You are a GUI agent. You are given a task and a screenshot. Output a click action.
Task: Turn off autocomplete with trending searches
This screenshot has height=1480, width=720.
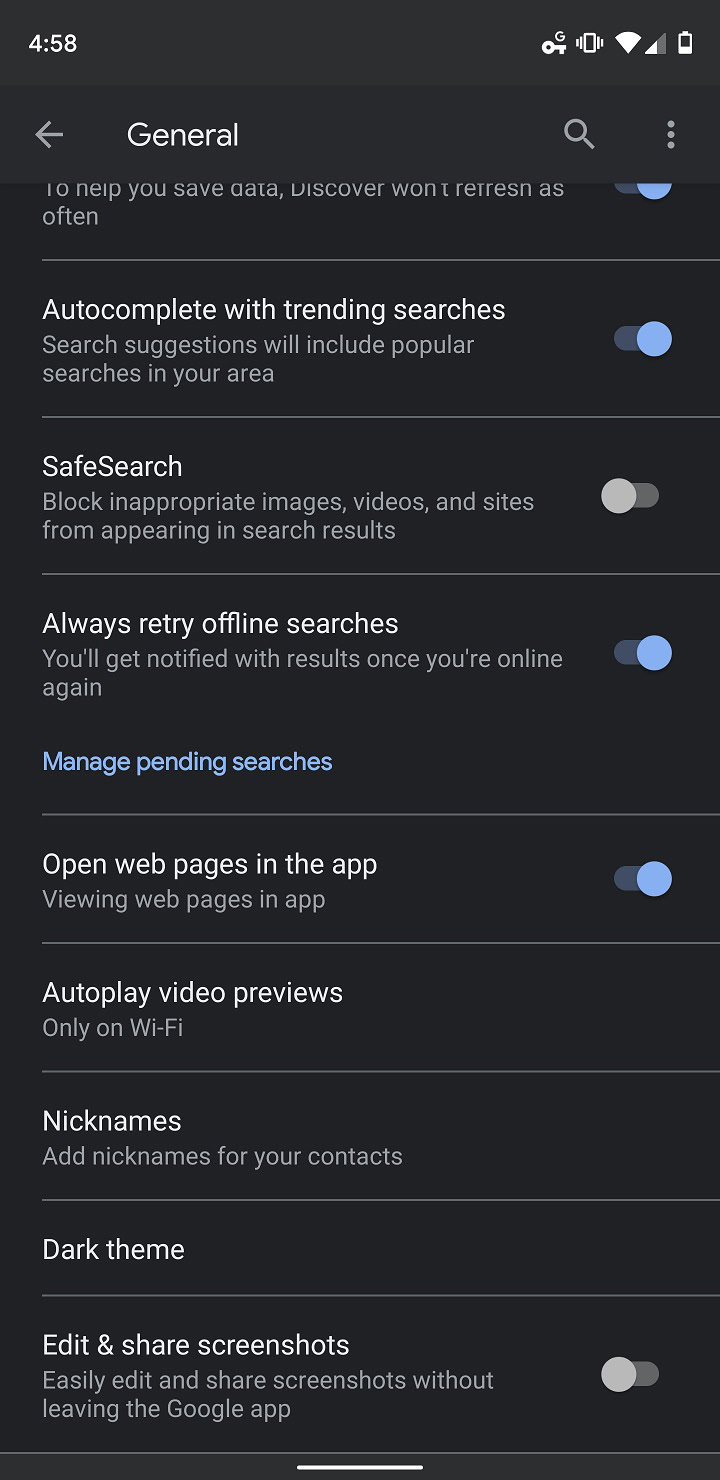[642, 339]
